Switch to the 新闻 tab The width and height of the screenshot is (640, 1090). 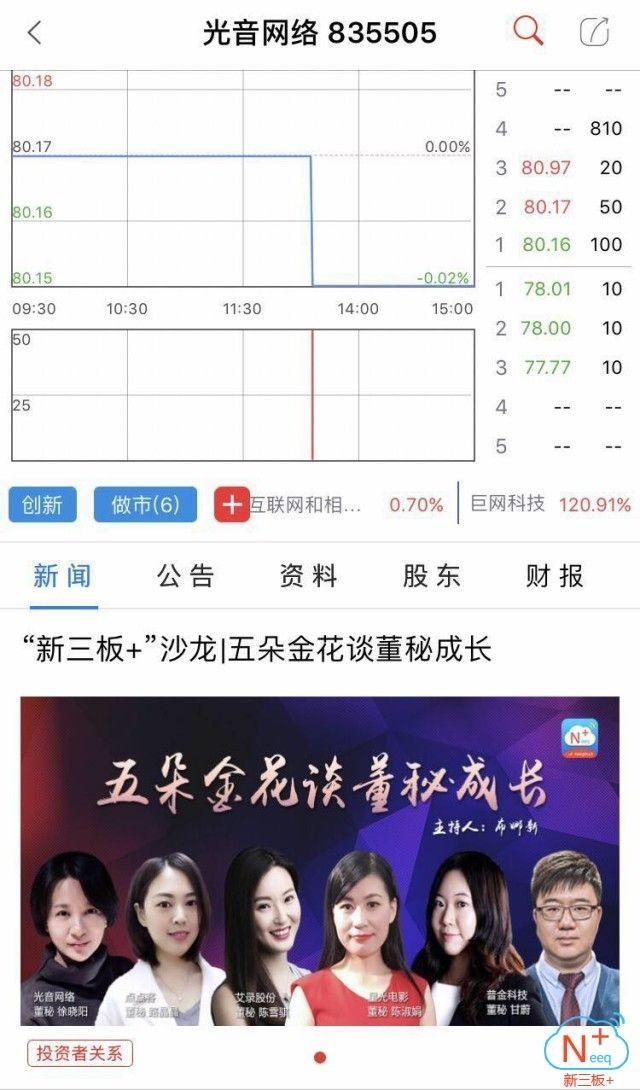tap(62, 576)
